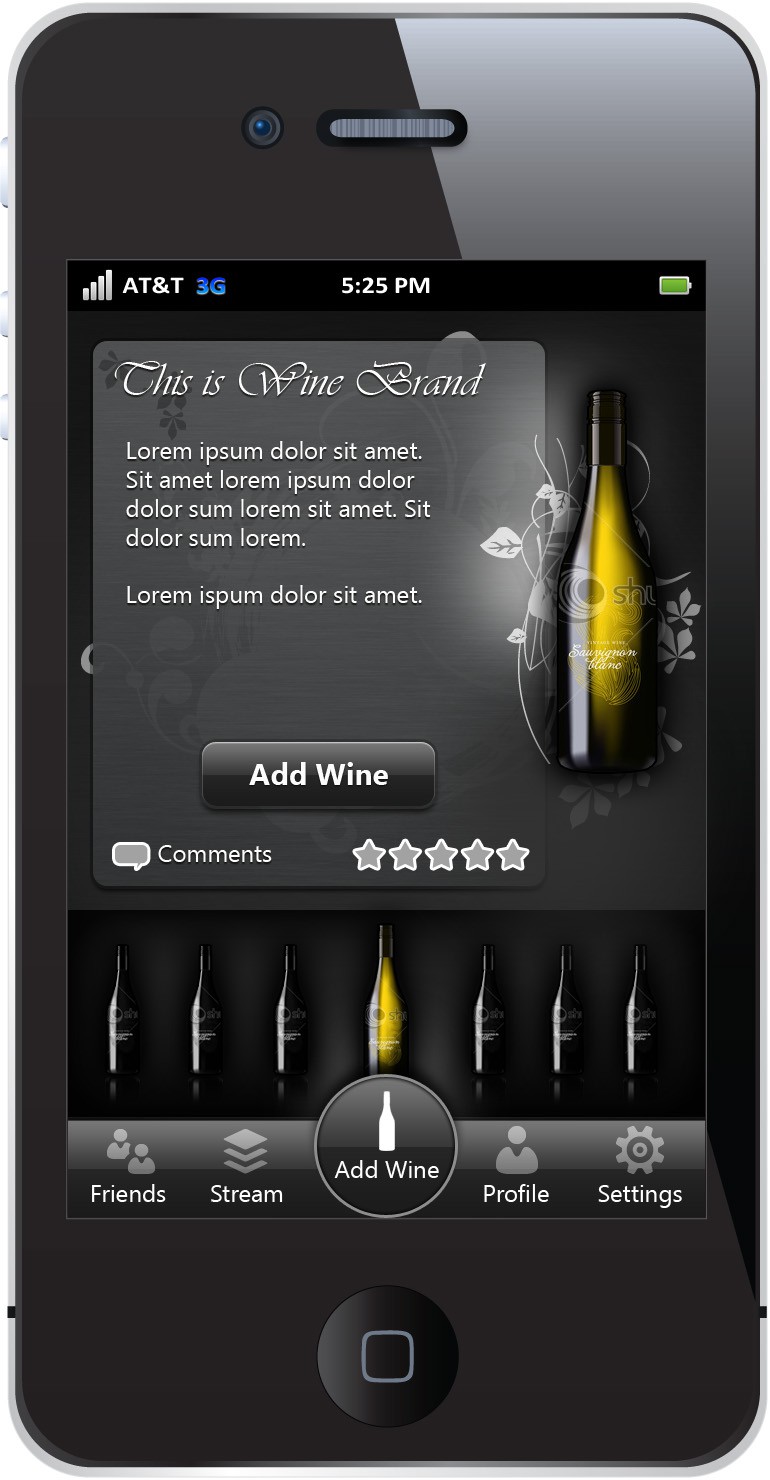Go to the Profile tab
The height and width of the screenshot is (1480, 770).
(x=516, y=1168)
